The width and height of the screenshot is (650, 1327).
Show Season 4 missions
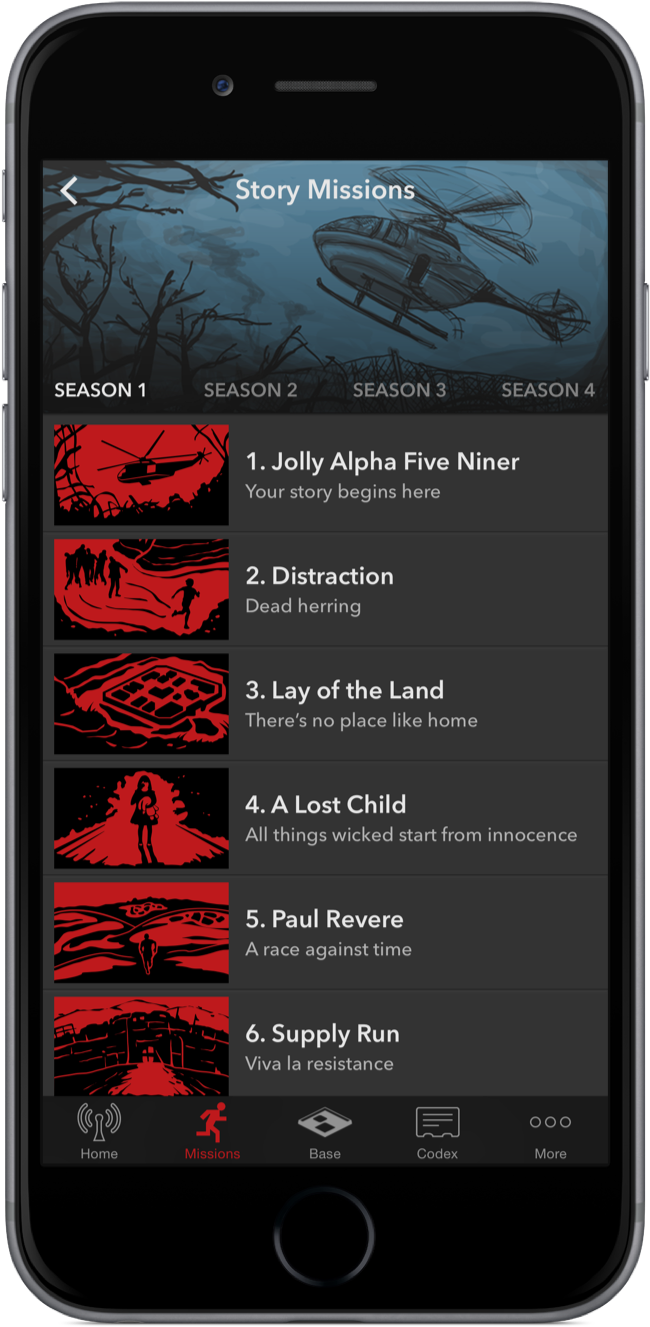(548, 390)
